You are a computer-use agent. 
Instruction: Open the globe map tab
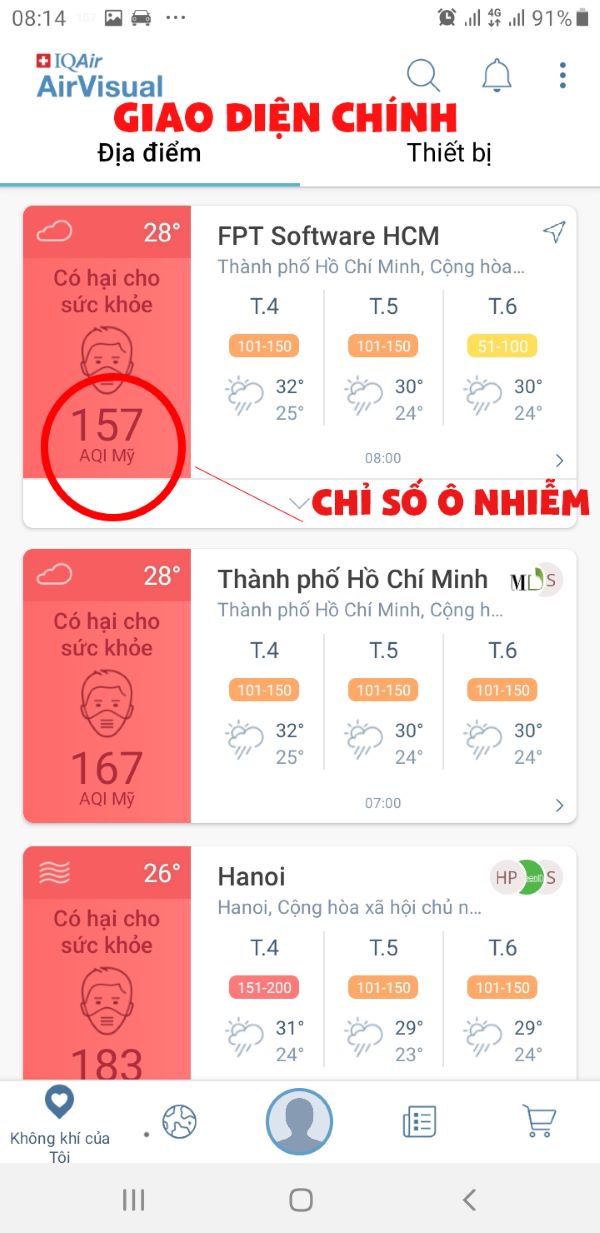(180, 1122)
